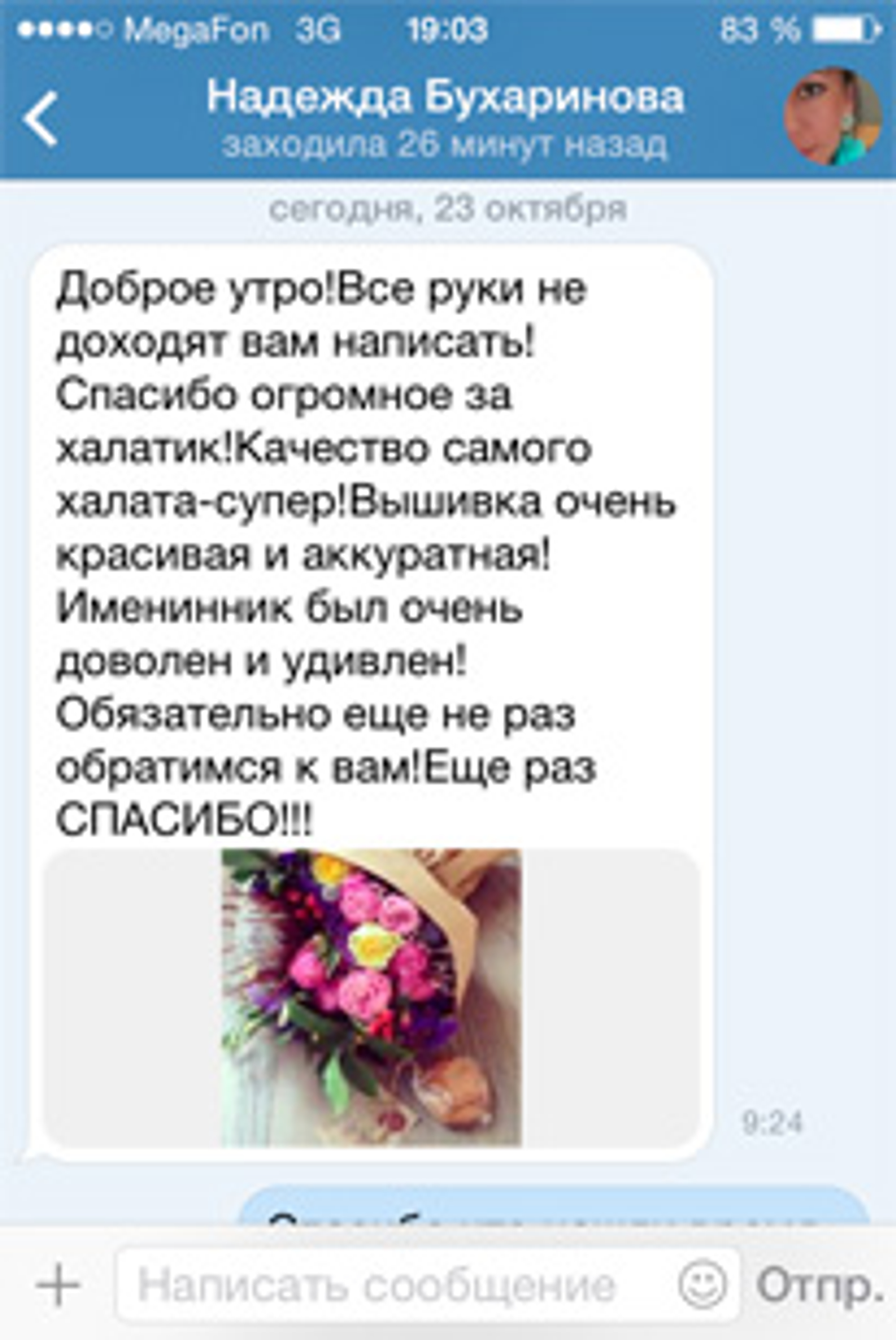This screenshot has width=896, height=1340.
Task: Go back to the conversations list
Action: click(x=40, y=118)
